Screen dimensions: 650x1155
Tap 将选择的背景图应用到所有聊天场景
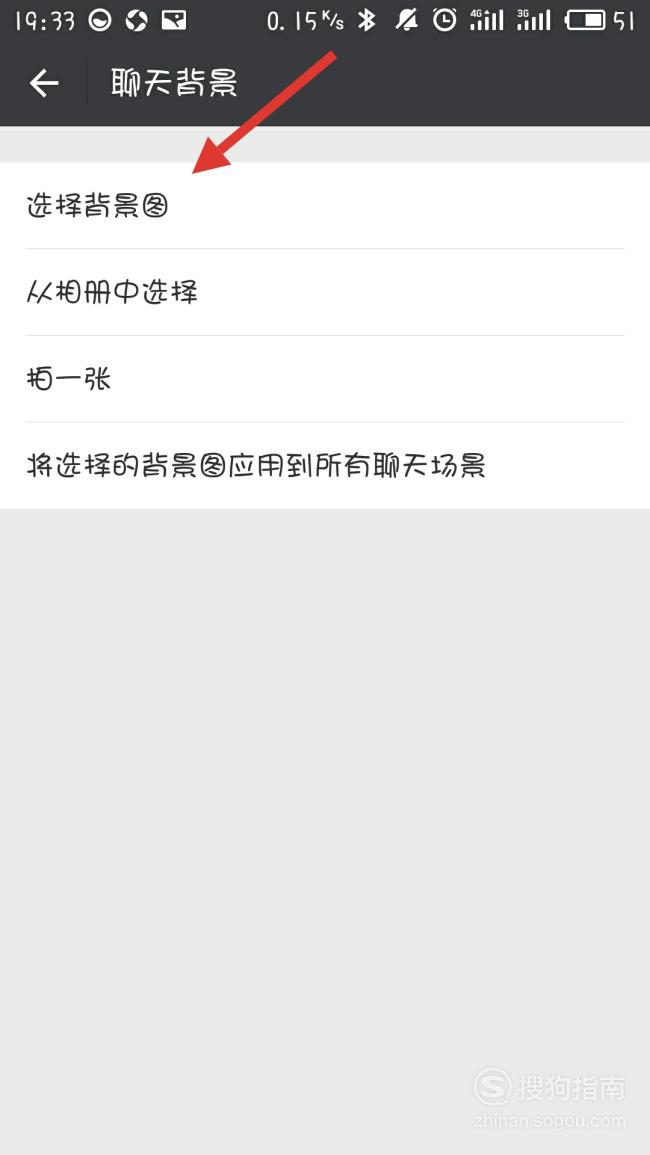[325, 466]
